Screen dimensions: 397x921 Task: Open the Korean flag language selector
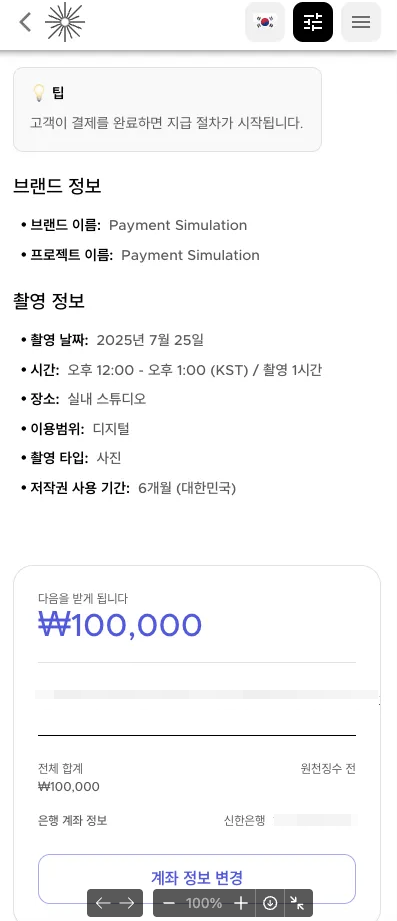265,22
